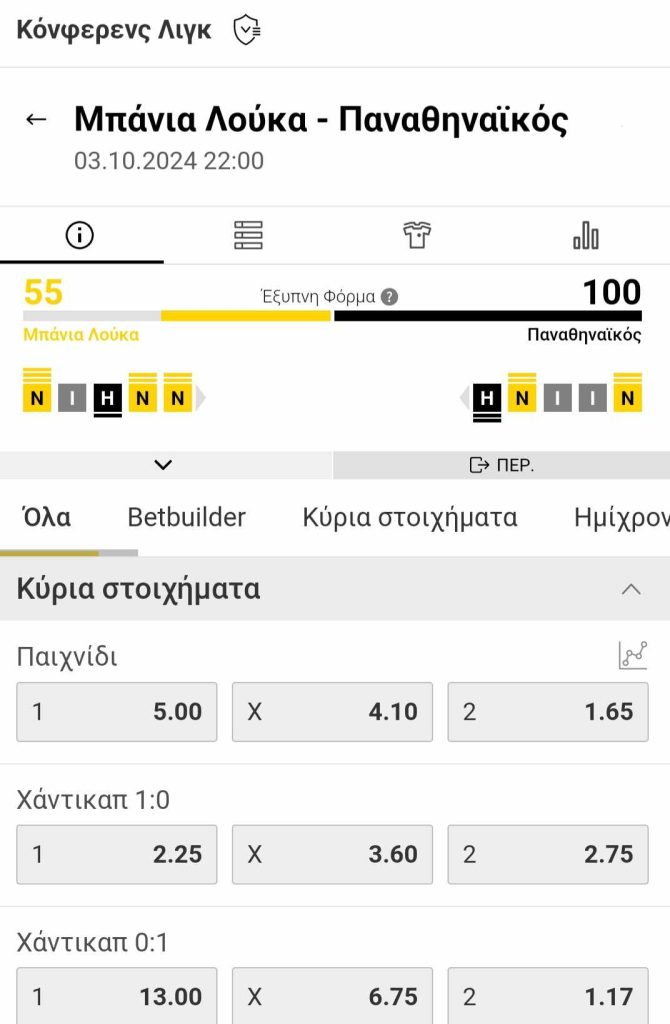Image resolution: width=670 pixels, height=1024 pixels.
Task: Switch to the Betbuilder tab
Action: point(186,517)
